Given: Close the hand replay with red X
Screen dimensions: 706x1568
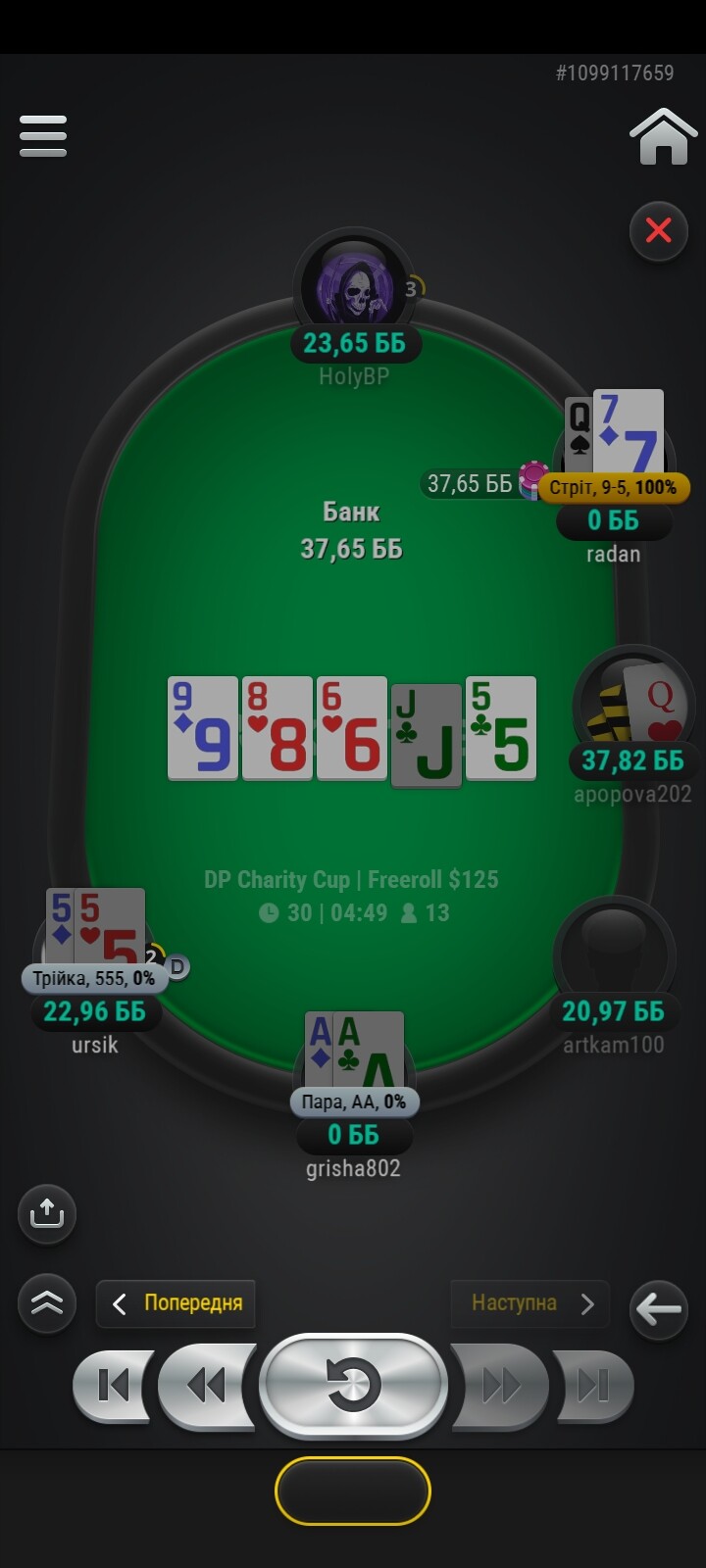Looking at the screenshot, I should click(659, 231).
